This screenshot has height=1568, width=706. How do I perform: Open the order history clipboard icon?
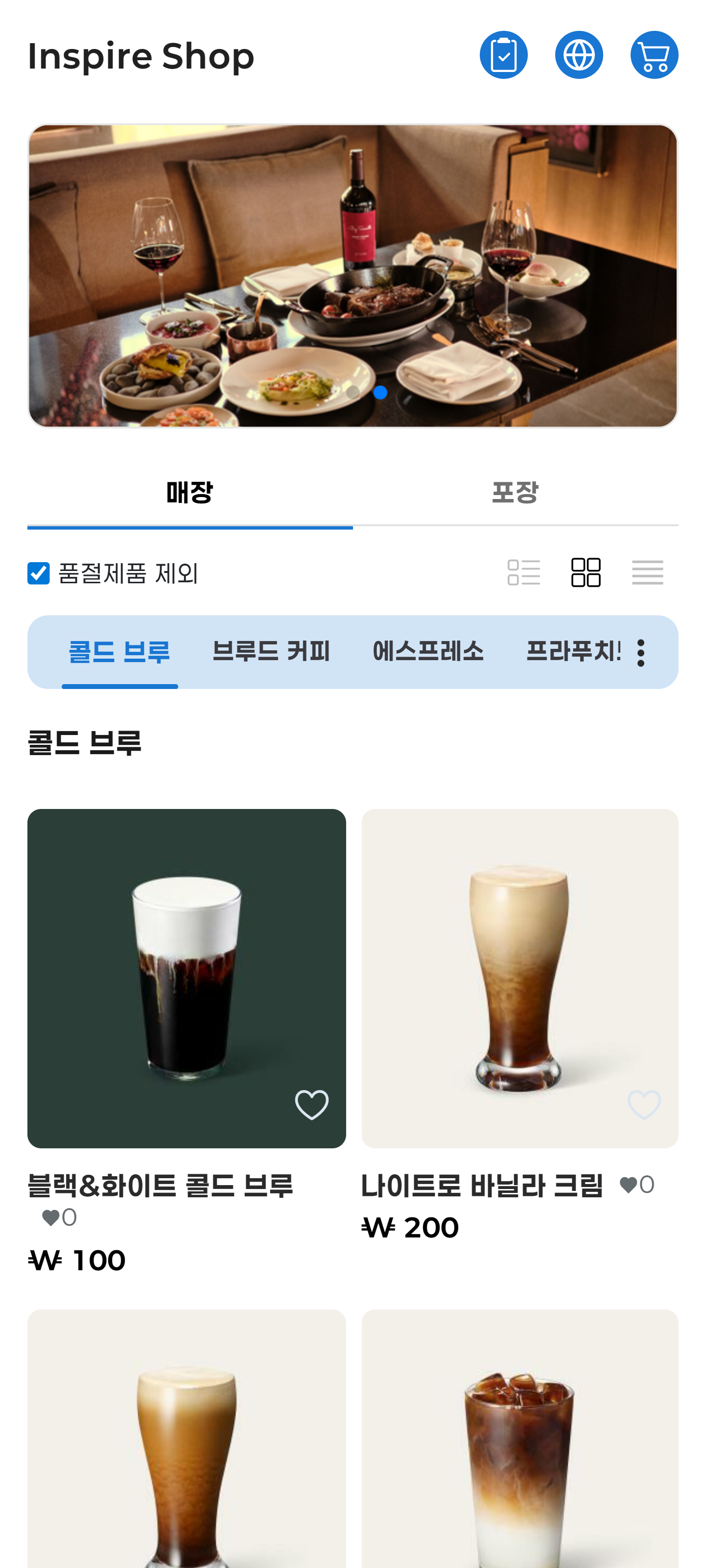[503, 55]
